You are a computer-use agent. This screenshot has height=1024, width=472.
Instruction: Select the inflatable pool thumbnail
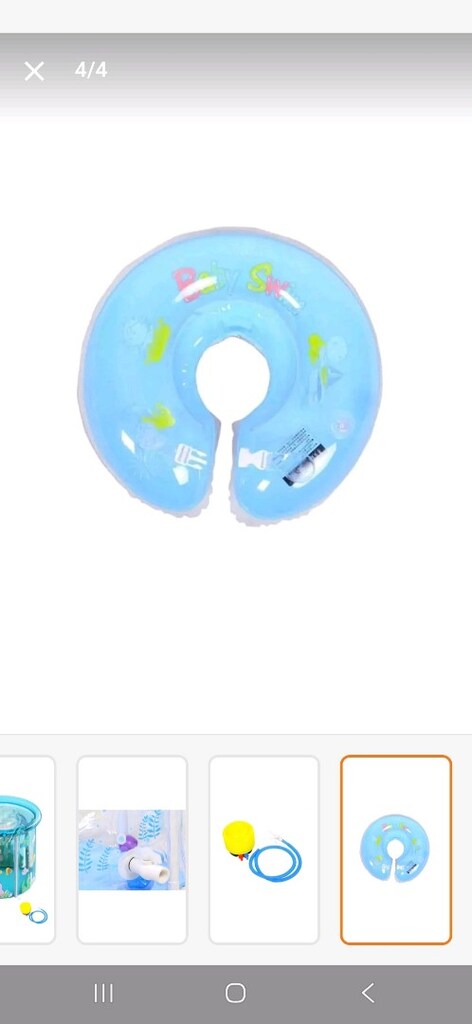click(27, 850)
